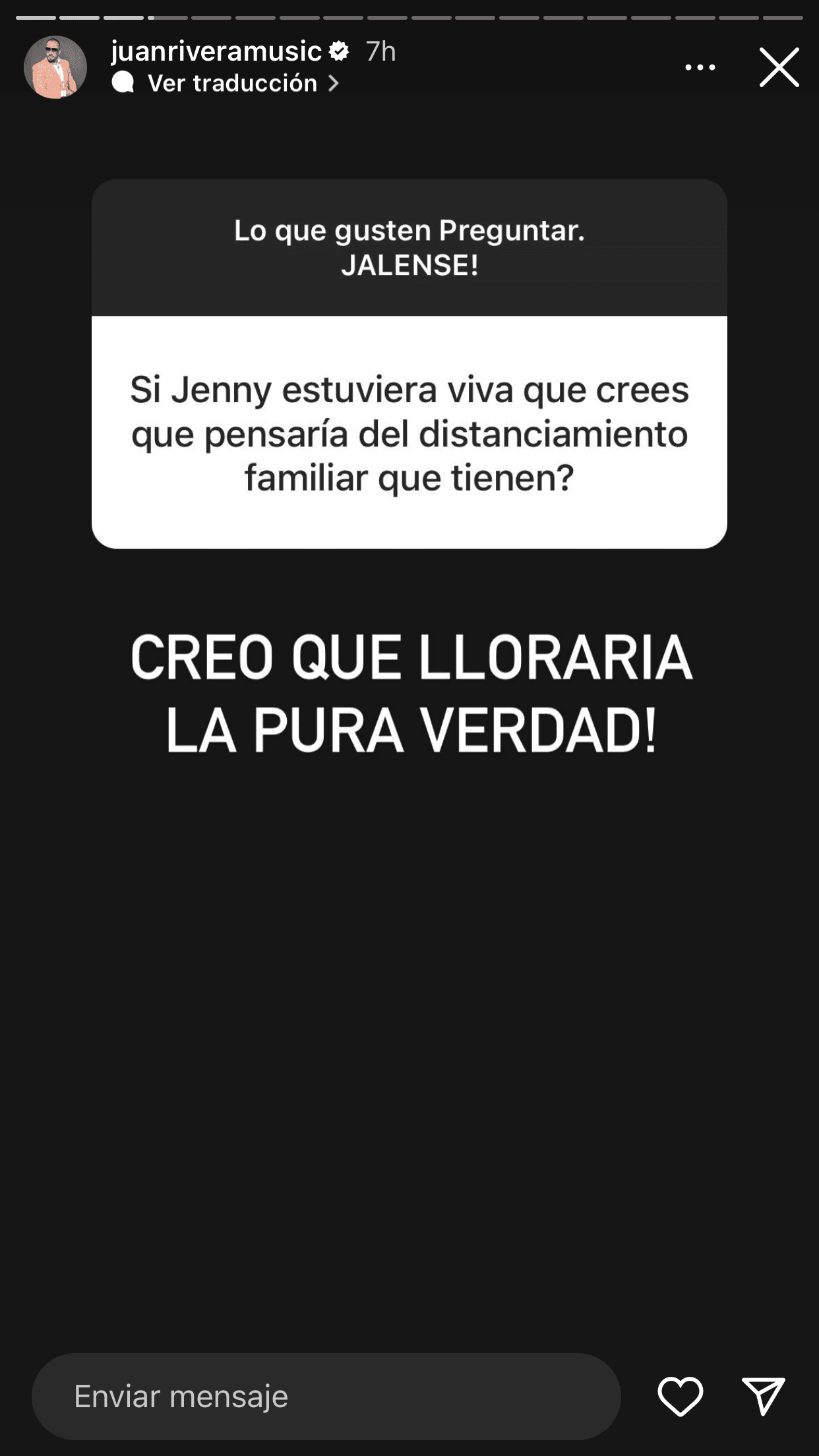Open the three-dot story options menu
The image size is (819, 1456).
point(700,67)
